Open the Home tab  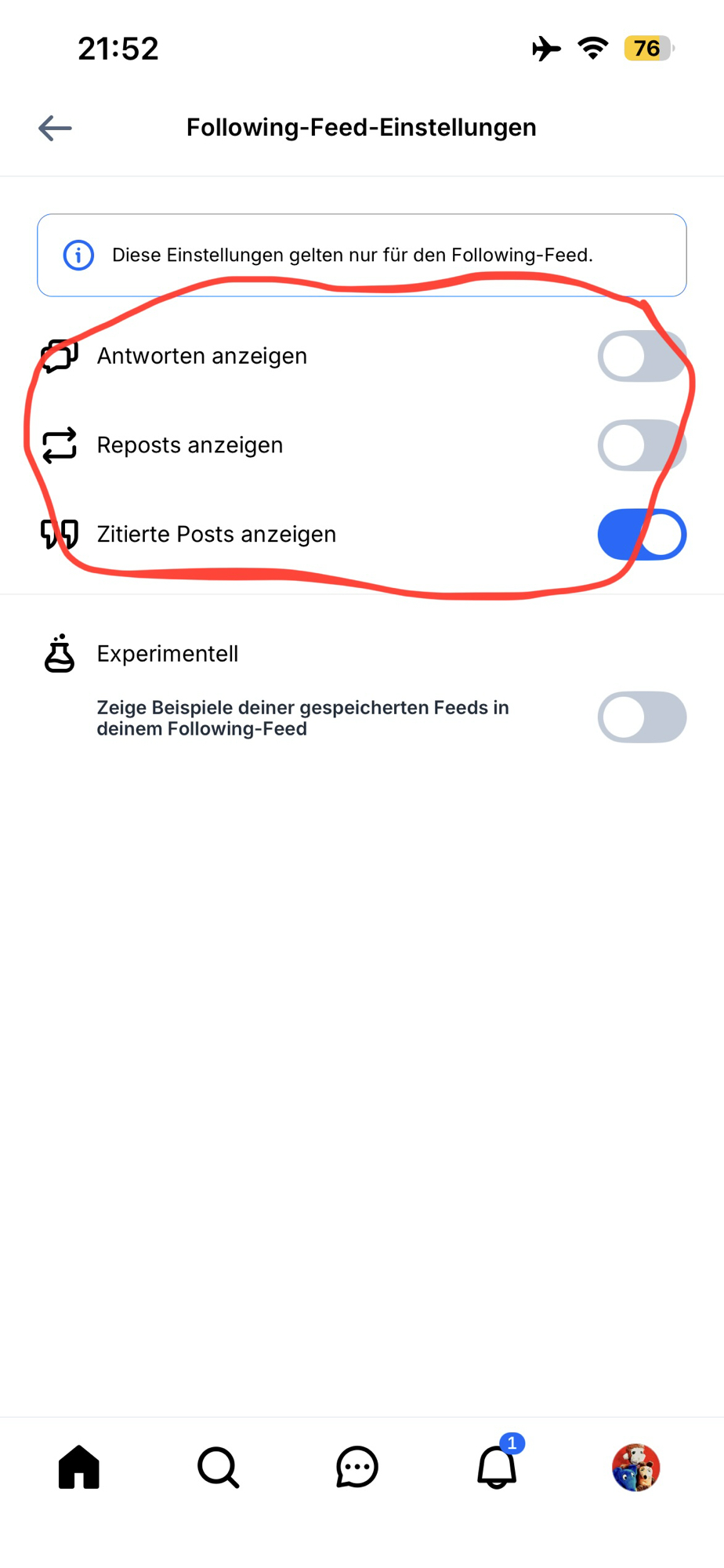coord(79,1467)
